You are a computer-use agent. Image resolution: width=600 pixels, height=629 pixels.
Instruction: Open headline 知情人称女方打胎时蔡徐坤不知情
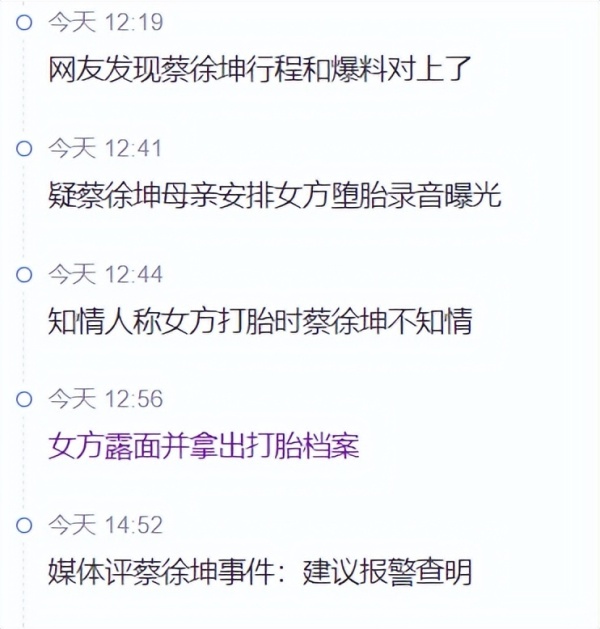[x=260, y=321]
